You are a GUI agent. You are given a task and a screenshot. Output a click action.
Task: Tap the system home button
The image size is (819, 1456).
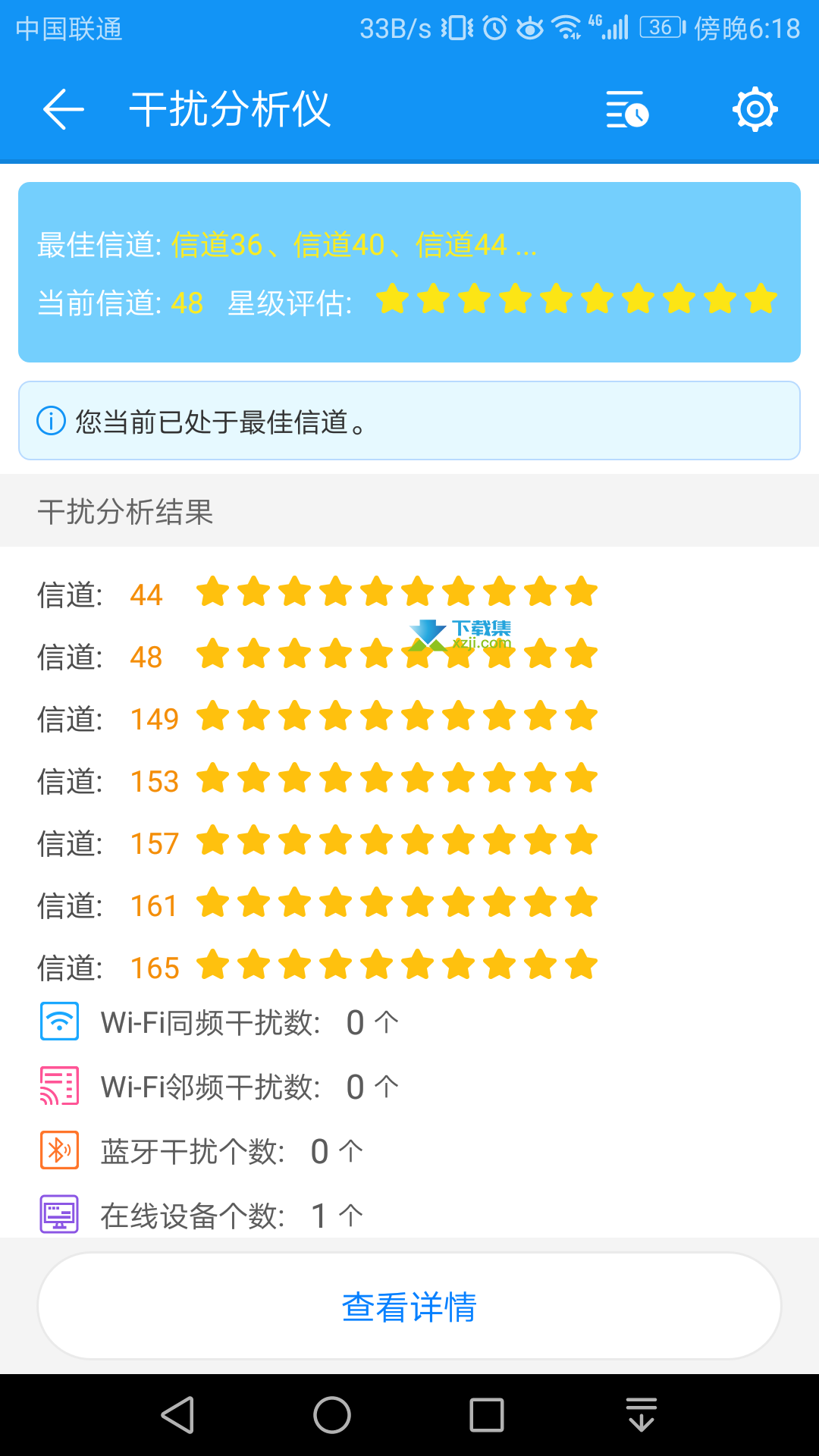[332, 1415]
